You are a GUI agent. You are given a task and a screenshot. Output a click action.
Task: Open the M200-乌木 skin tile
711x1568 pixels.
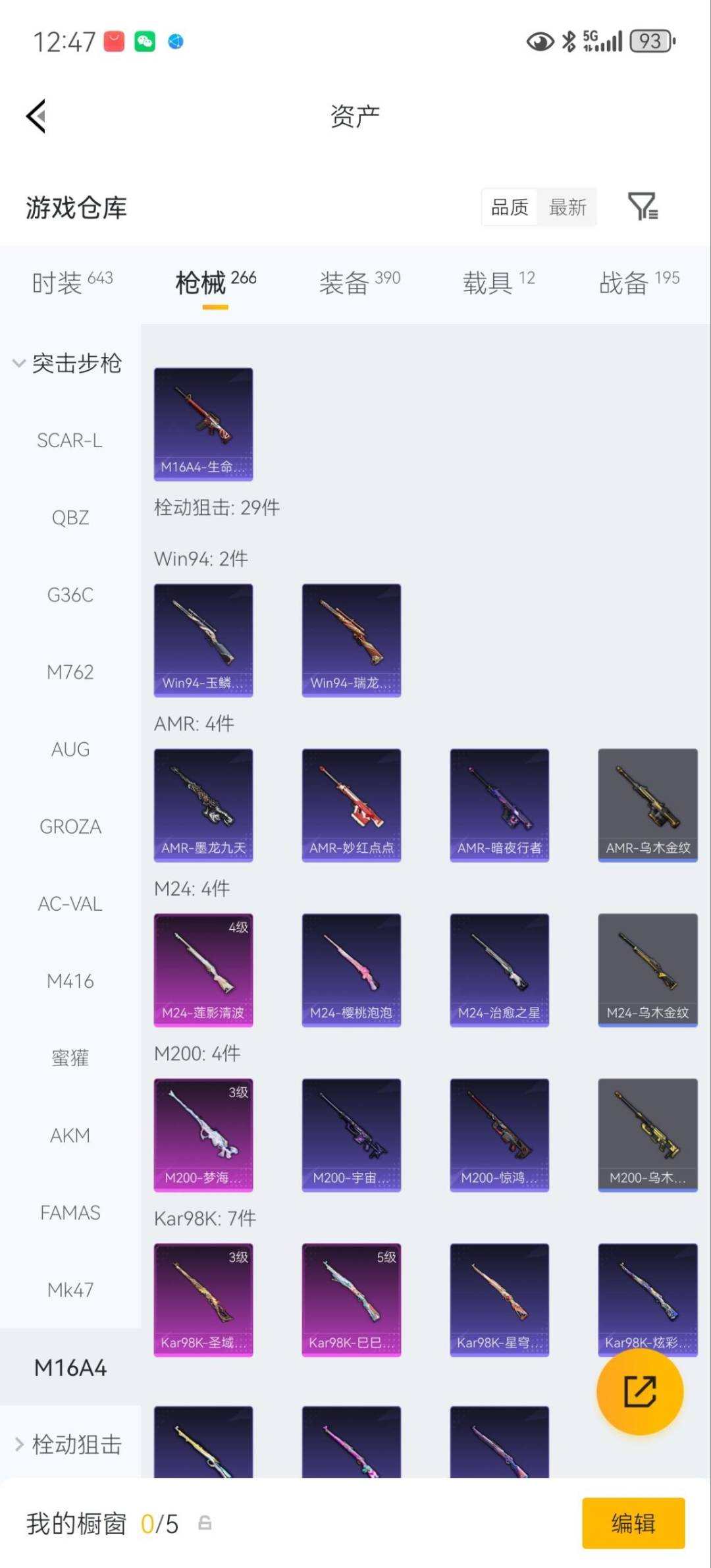click(647, 1135)
